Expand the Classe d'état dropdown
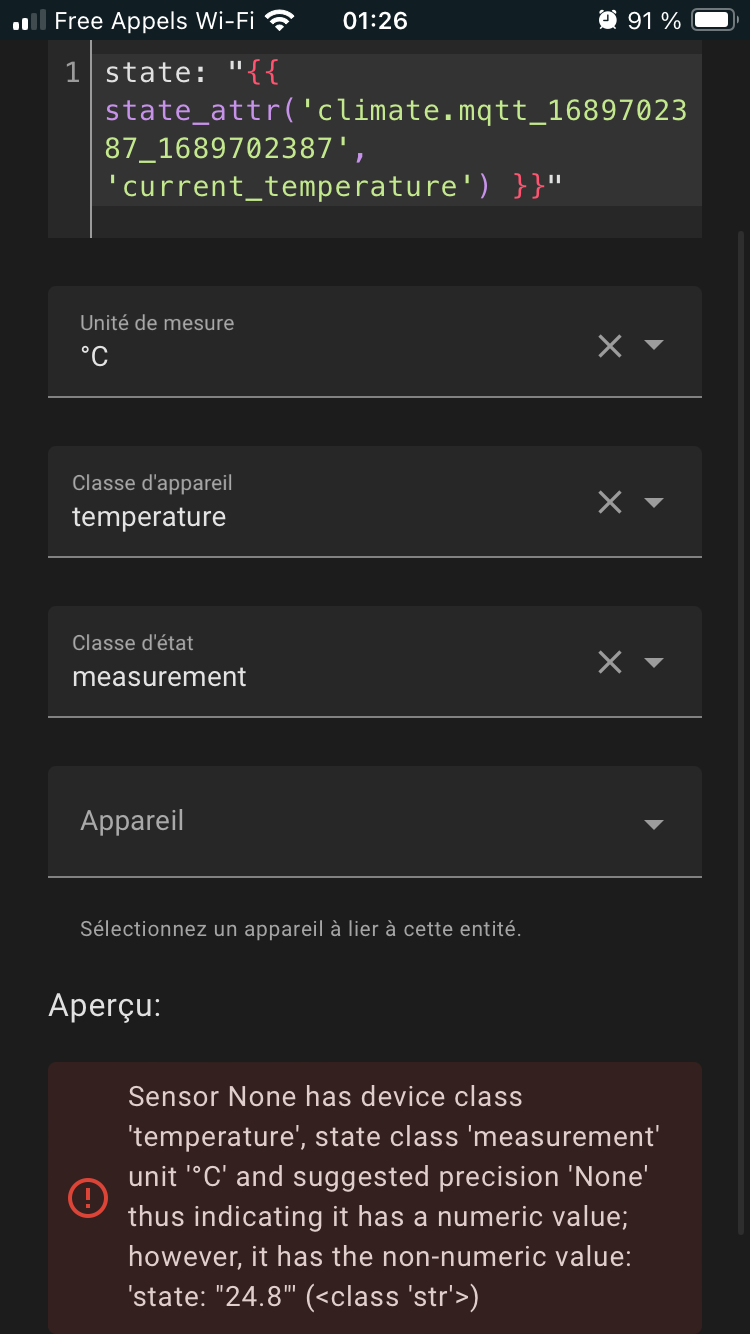This screenshot has height=1334, width=750. click(654, 662)
